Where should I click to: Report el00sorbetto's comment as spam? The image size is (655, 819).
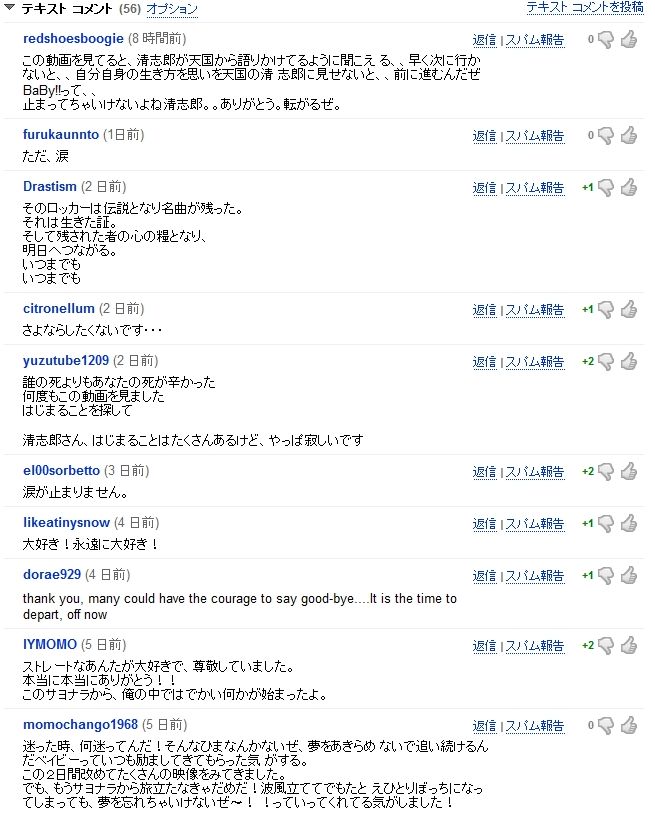(534, 471)
